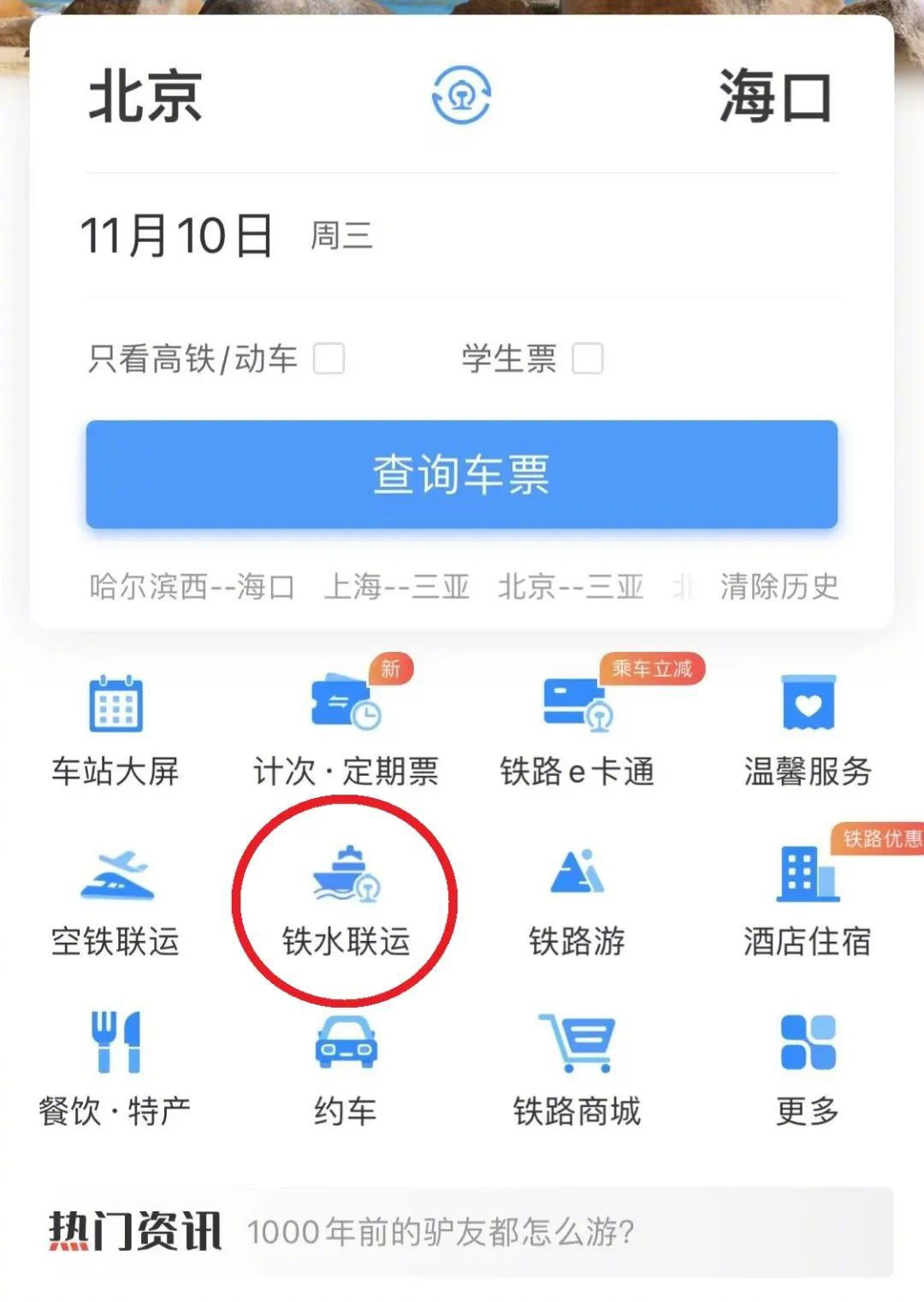Choose the 上海--三亚 history route
924x1302 pixels.
[x=397, y=587]
